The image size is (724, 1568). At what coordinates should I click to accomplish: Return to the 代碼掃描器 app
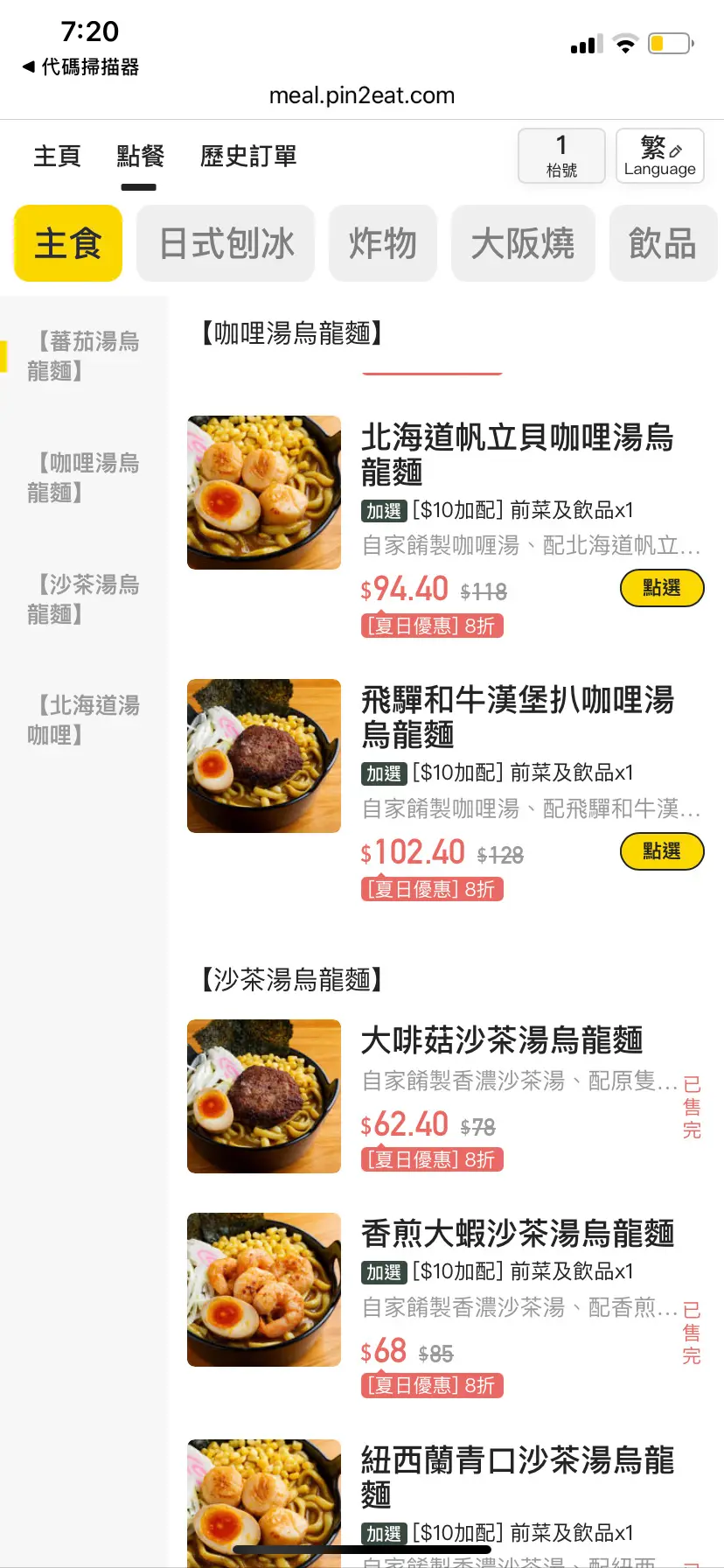pos(80,66)
